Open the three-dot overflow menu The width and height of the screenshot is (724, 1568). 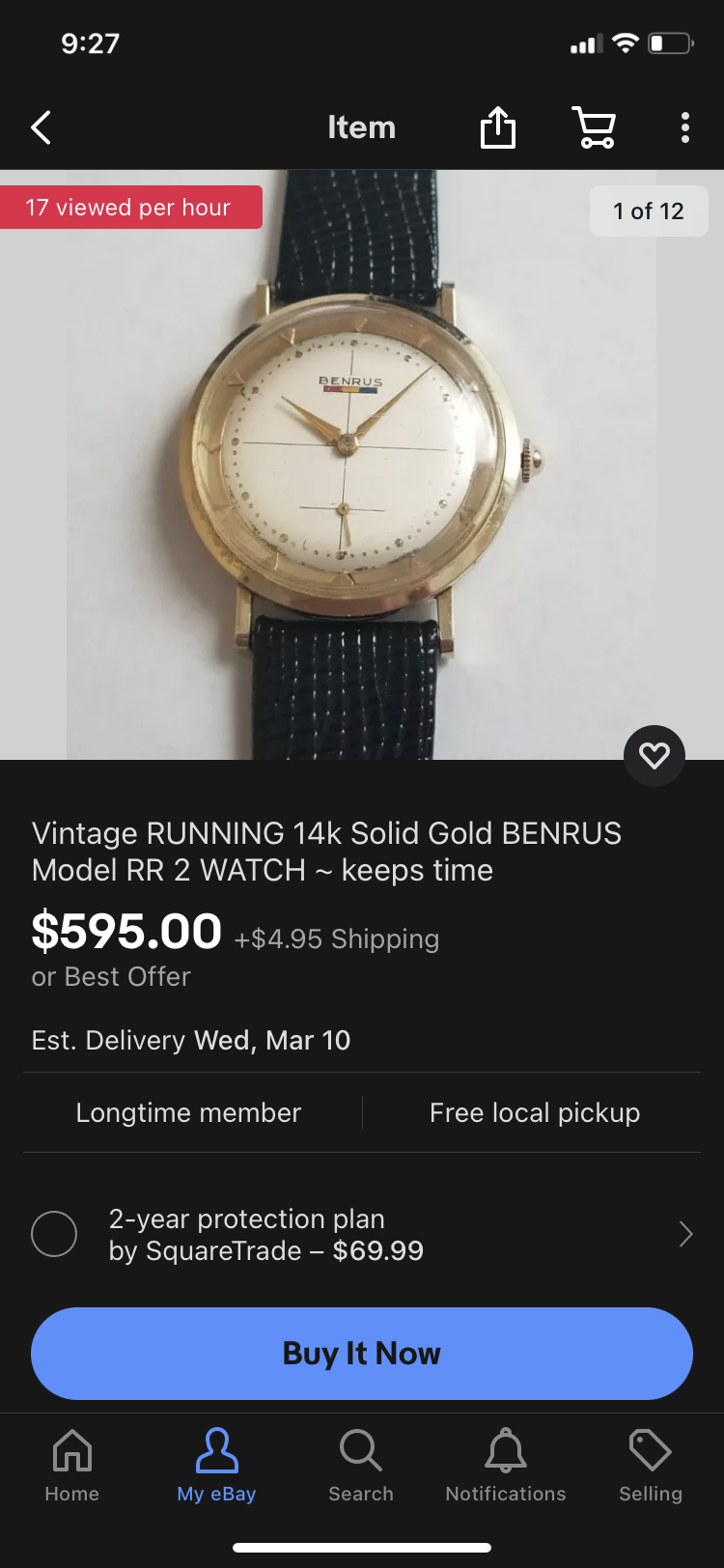coord(684,127)
